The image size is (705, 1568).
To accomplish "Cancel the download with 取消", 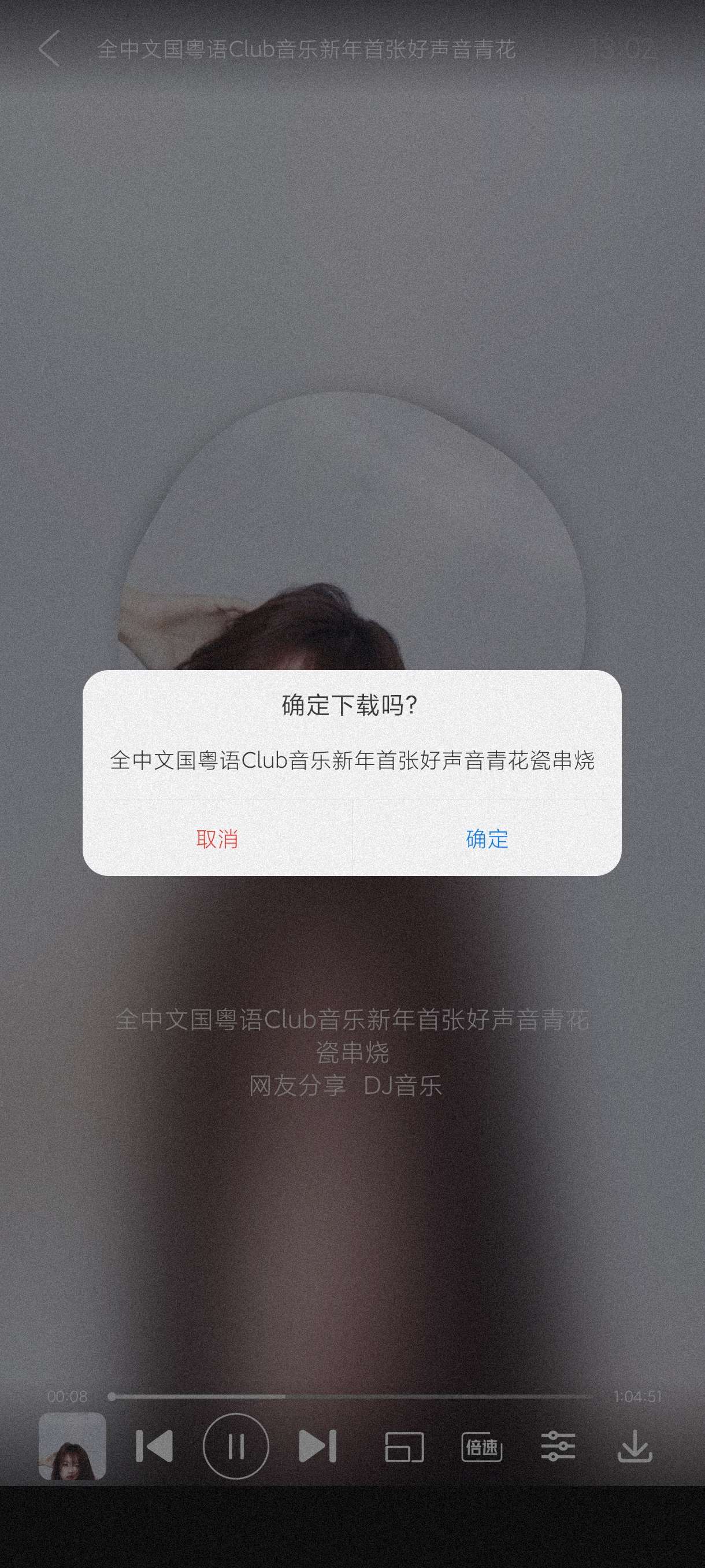I will coord(217,839).
